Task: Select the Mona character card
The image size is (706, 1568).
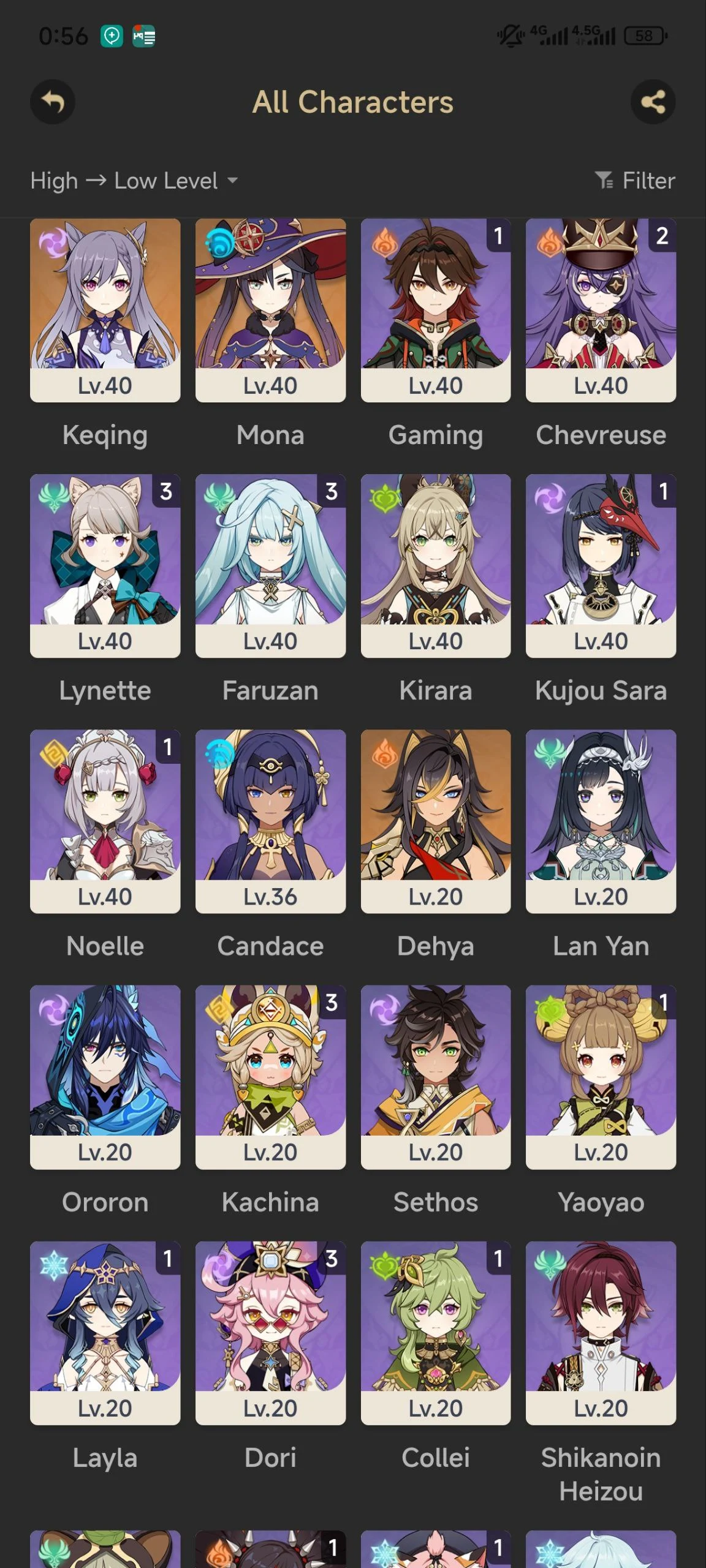Action: [270, 310]
